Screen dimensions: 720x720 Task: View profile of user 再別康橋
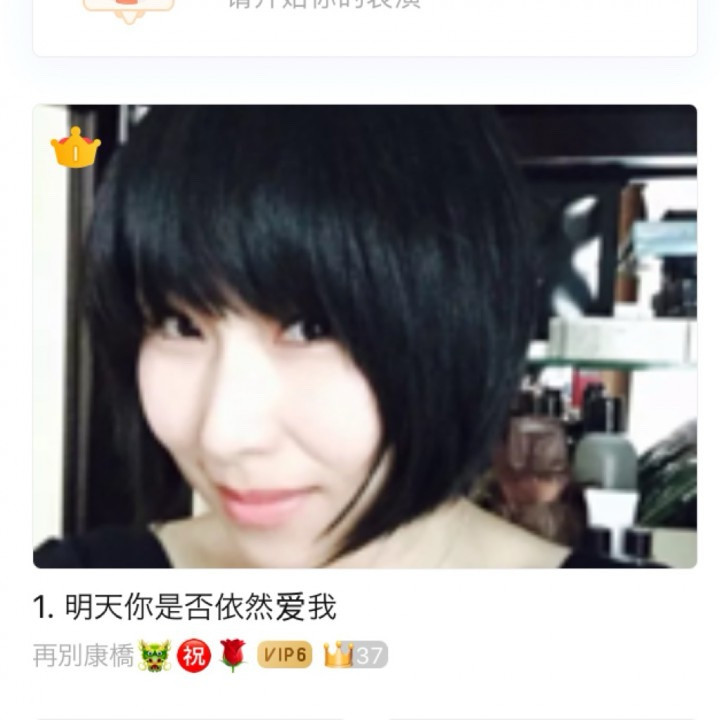pyautogui.click(x=83, y=656)
